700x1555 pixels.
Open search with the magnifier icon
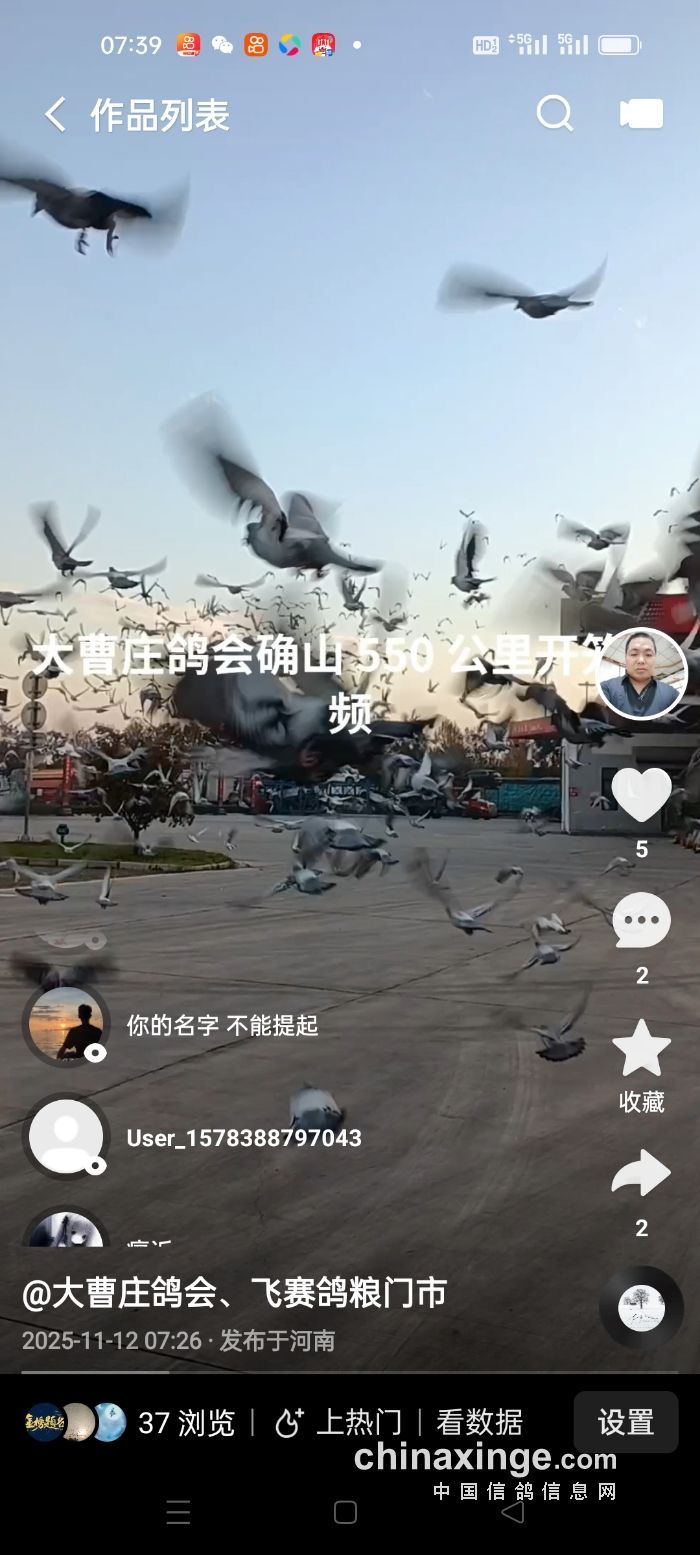(554, 114)
